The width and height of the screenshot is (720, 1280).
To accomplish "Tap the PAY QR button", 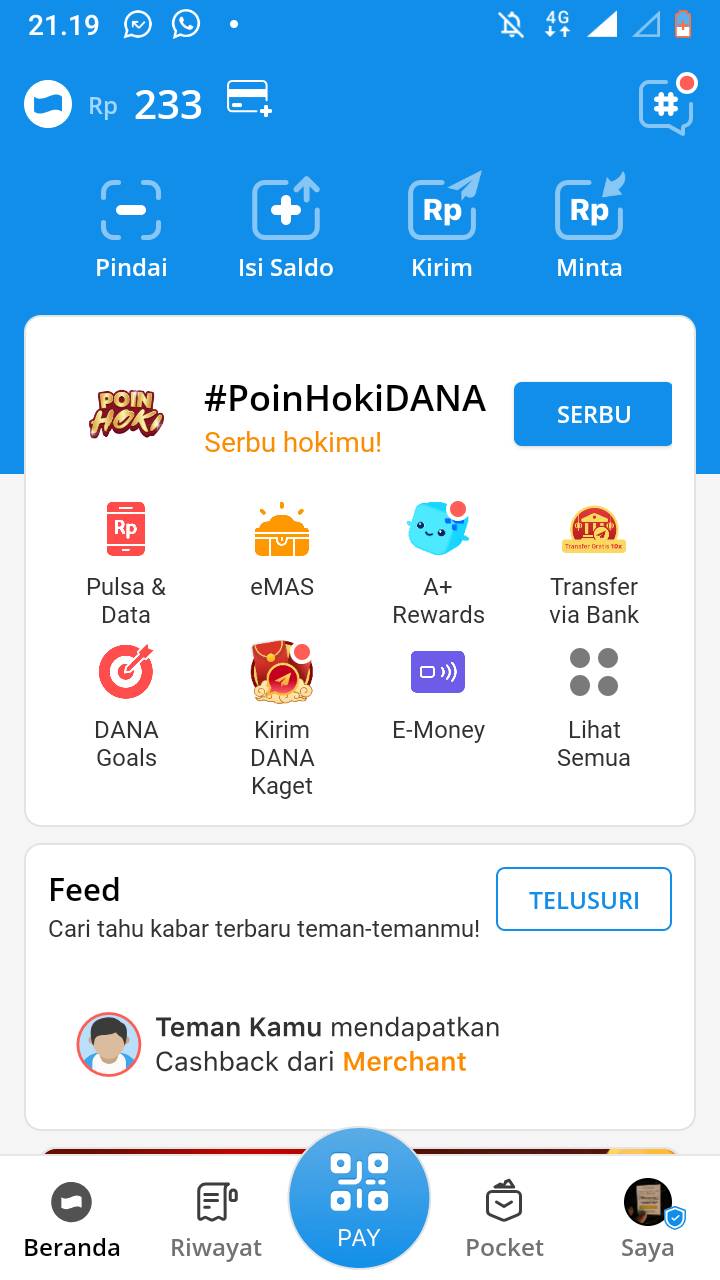I will click(359, 1199).
